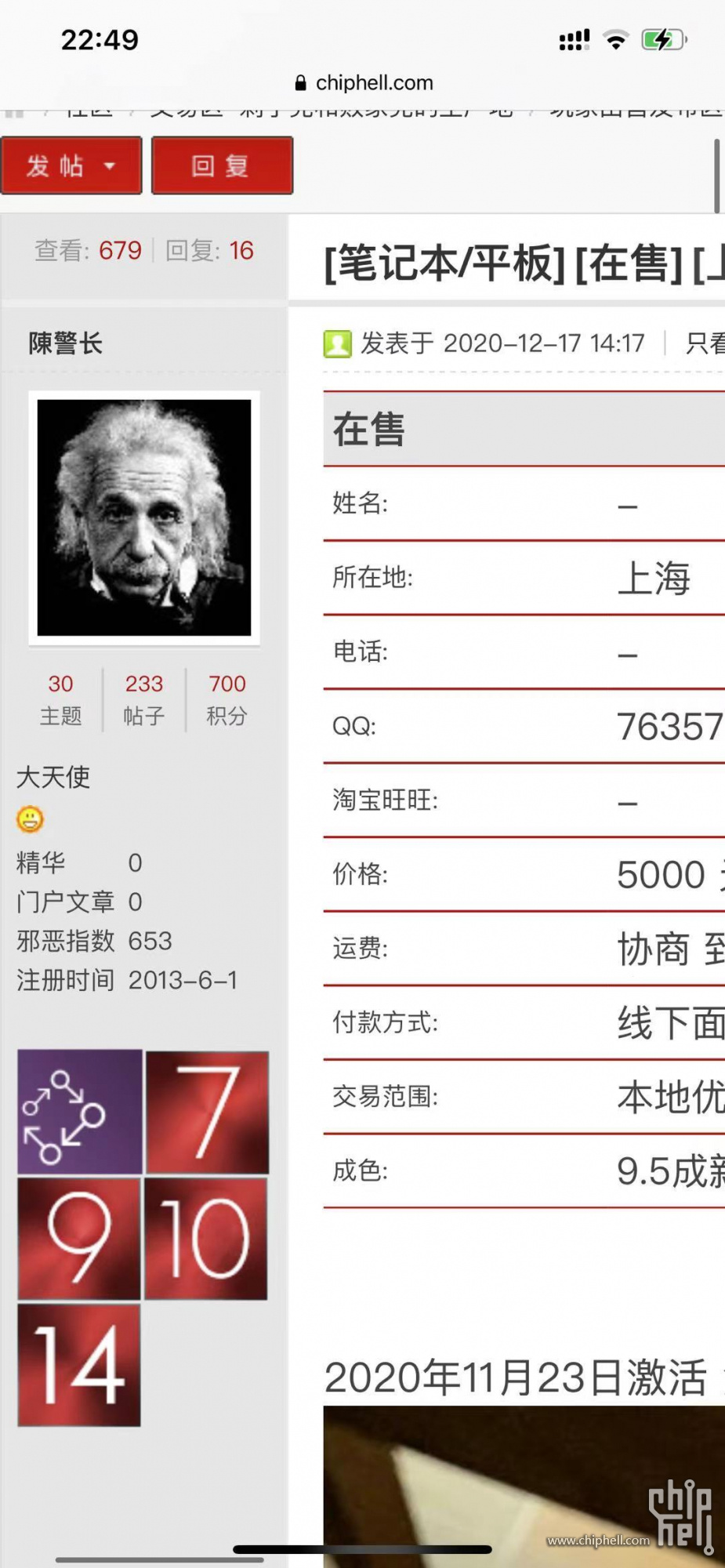725x1568 pixels.
Task: View the author's 233 帖子 posts
Action: tap(144, 699)
